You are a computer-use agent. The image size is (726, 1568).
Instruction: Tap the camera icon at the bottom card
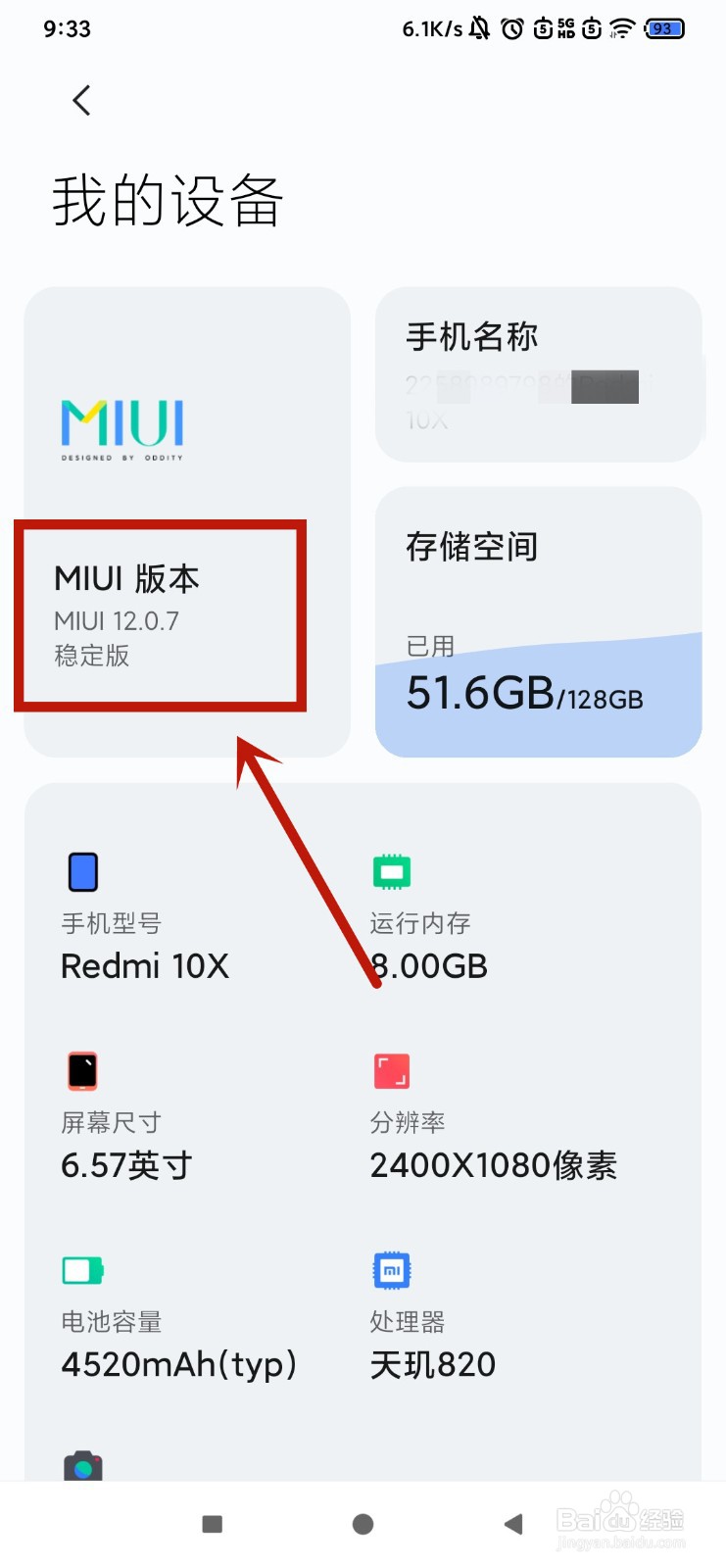pos(82,1467)
